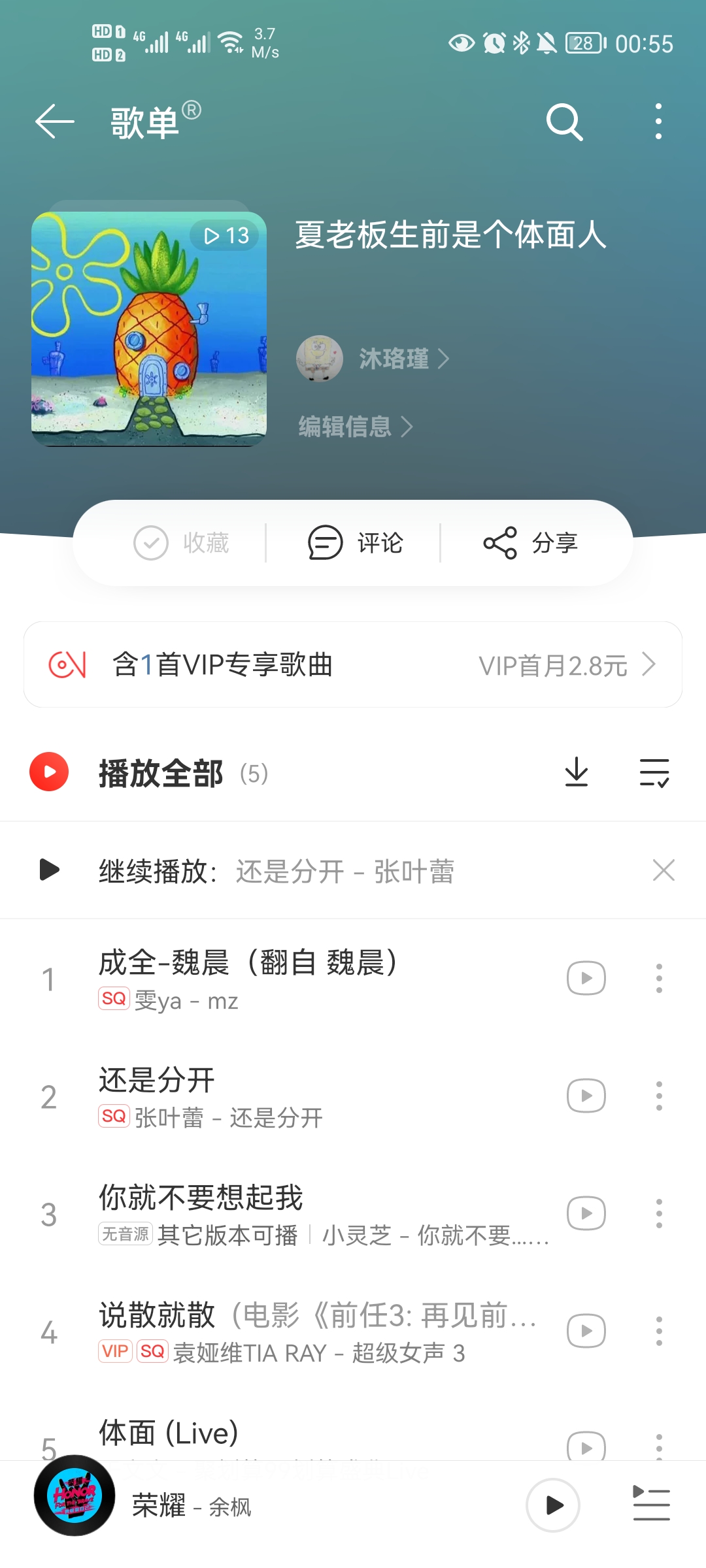
Task: Search within the playlist
Action: click(564, 122)
